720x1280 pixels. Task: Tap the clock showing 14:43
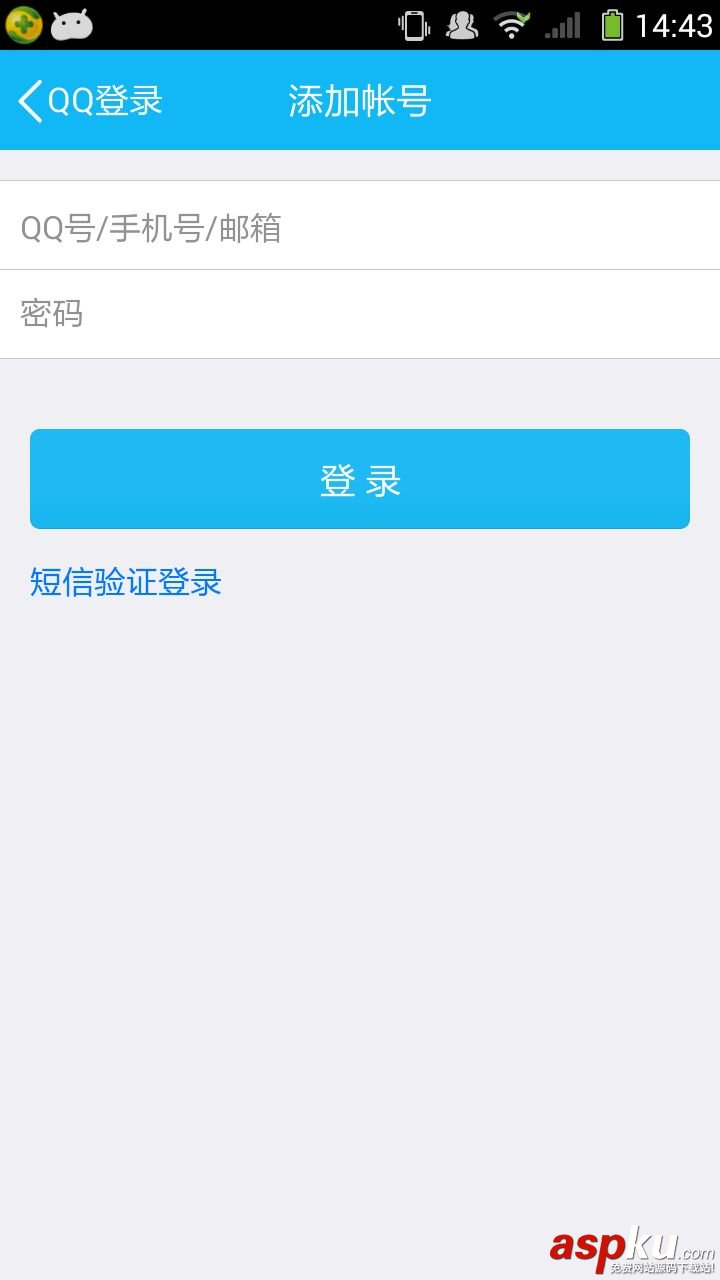(672, 25)
